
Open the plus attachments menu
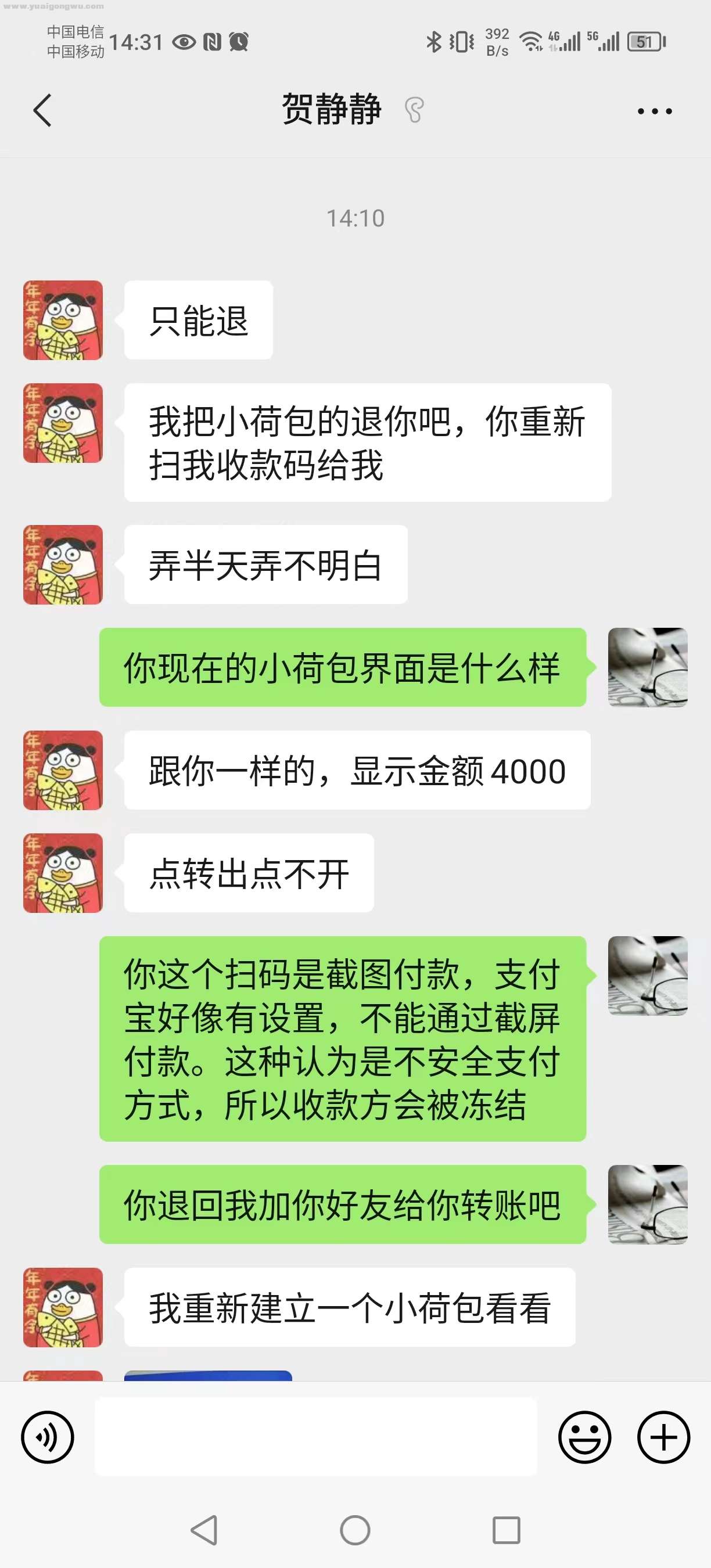[x=663, y=1437]
